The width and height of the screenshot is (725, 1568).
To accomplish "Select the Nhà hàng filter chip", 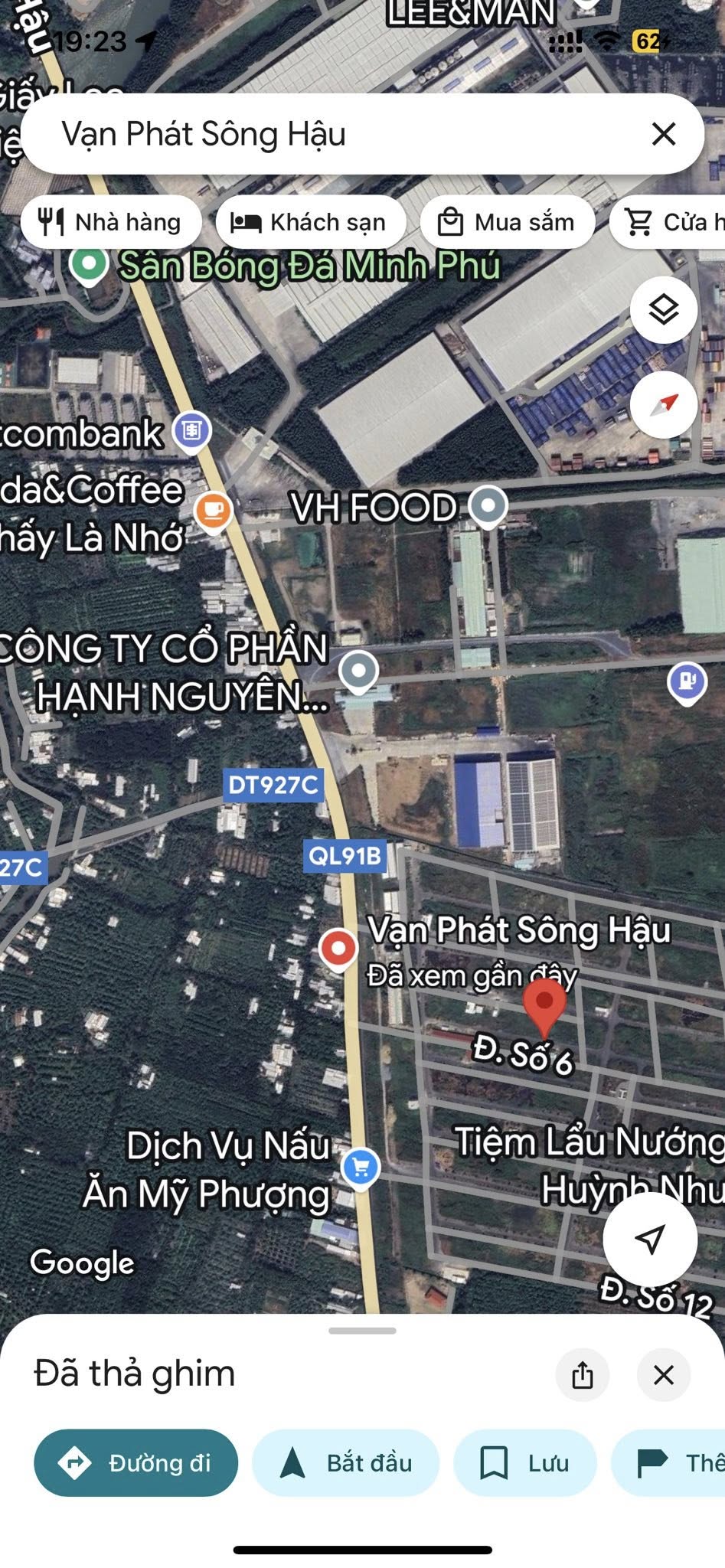I will point(111,222).
